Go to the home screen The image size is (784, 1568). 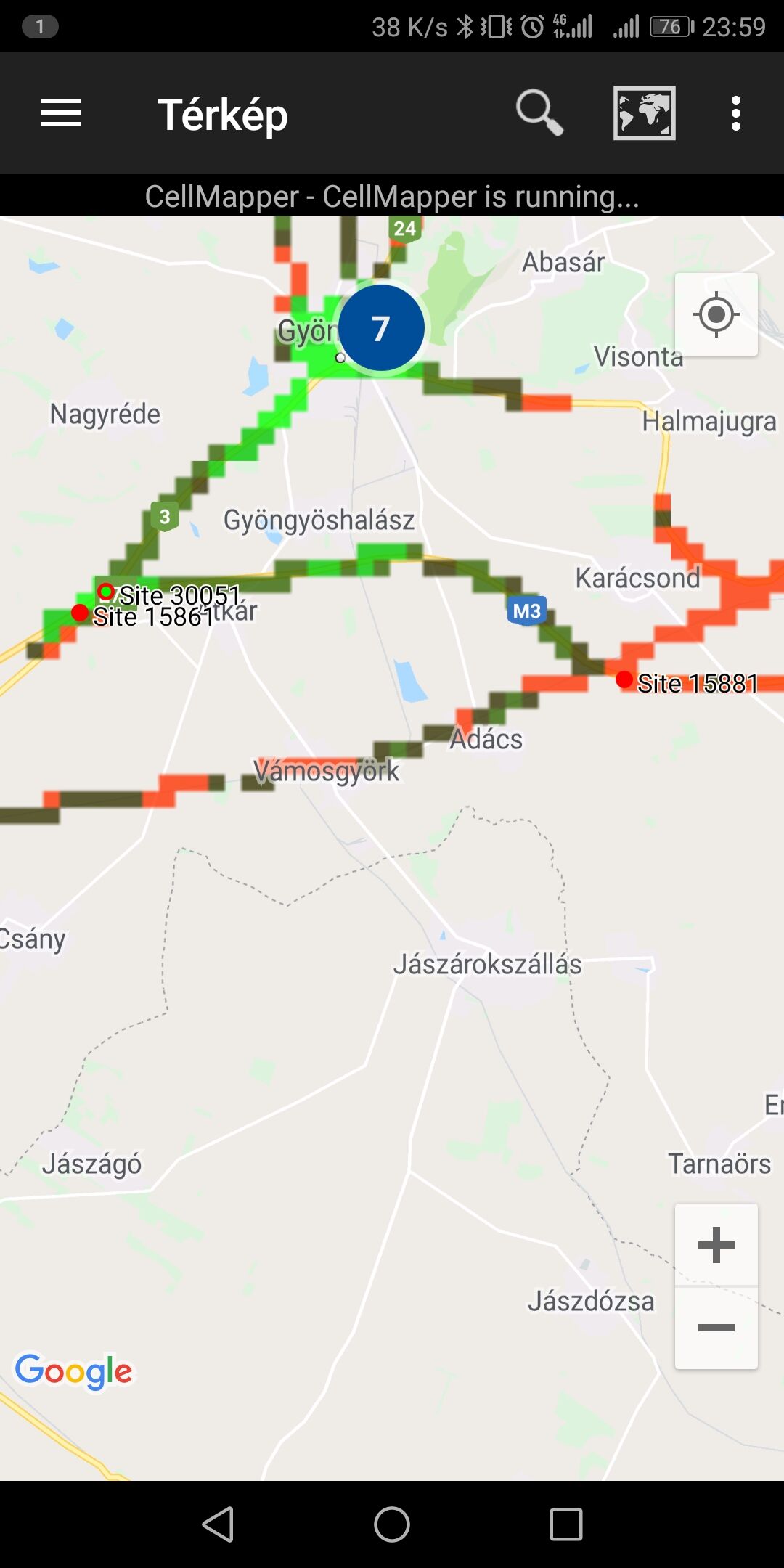(x=392, y=1524)
